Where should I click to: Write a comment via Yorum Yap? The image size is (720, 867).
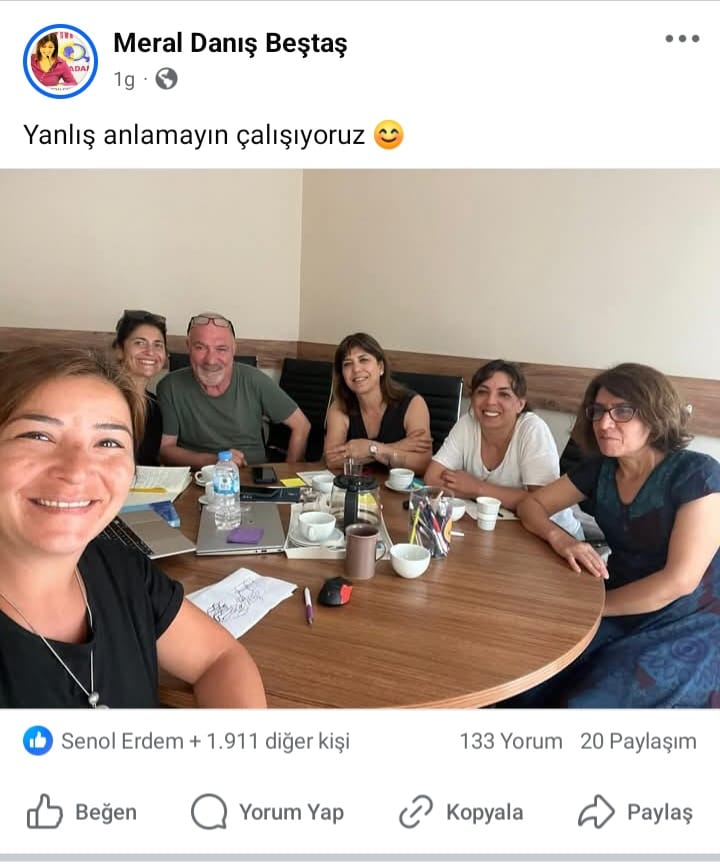pyautogui.click(x=267, y=812)
